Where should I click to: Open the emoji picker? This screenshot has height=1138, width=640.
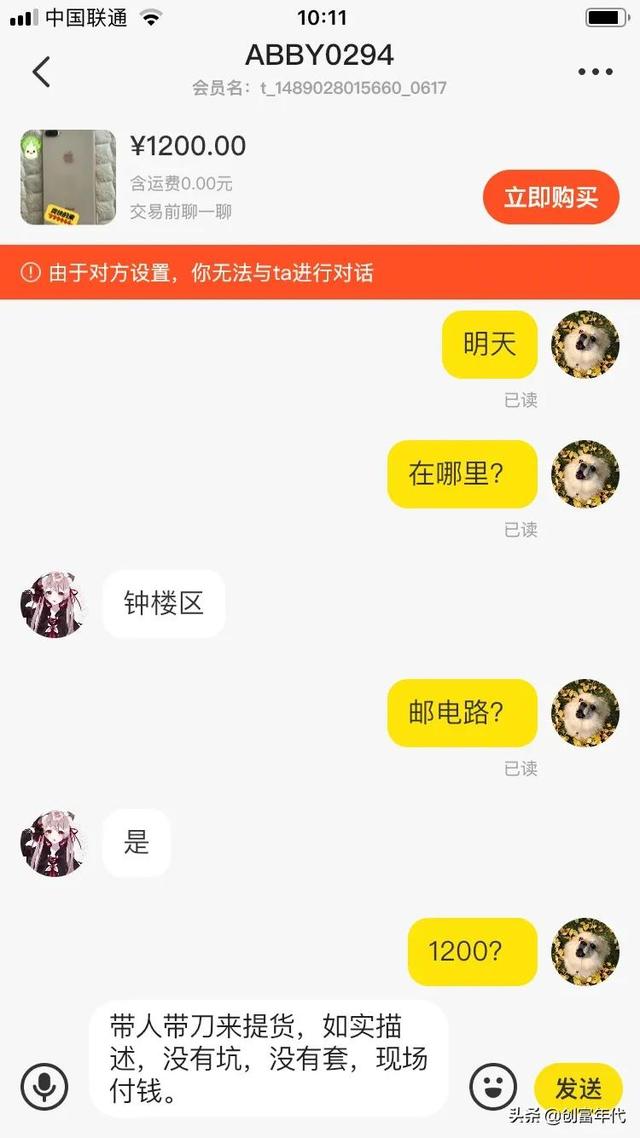point(494,1086)
